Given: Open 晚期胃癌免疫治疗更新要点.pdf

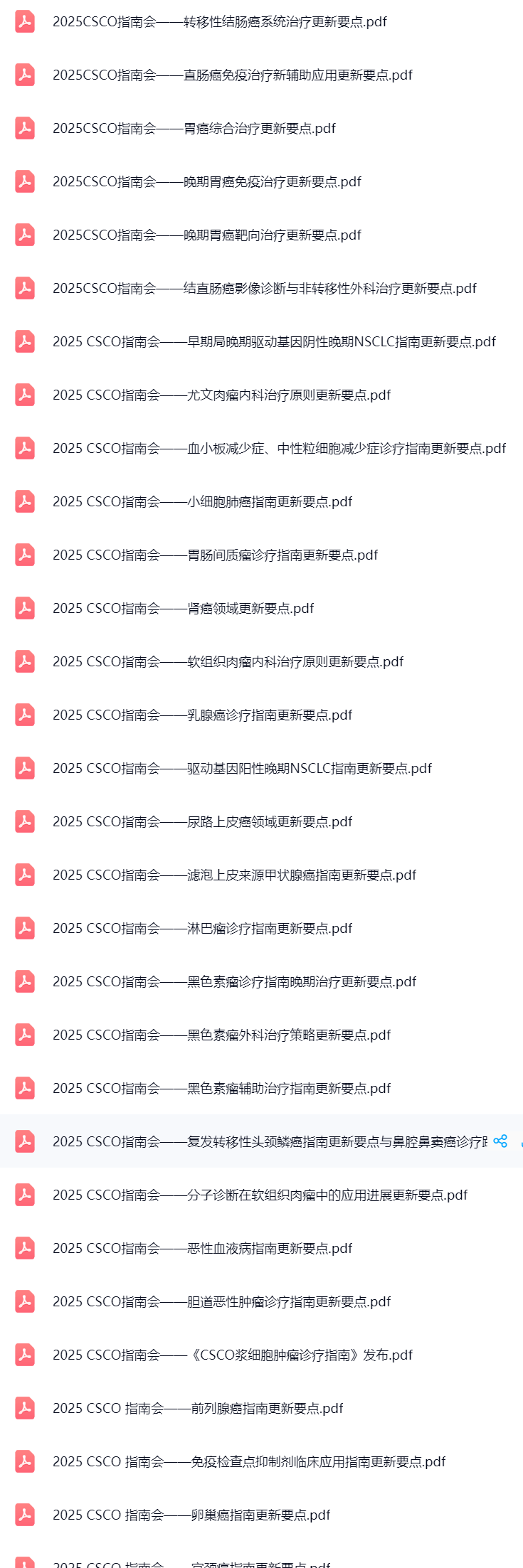Looking at the screenshot, I should click(206, 182).
